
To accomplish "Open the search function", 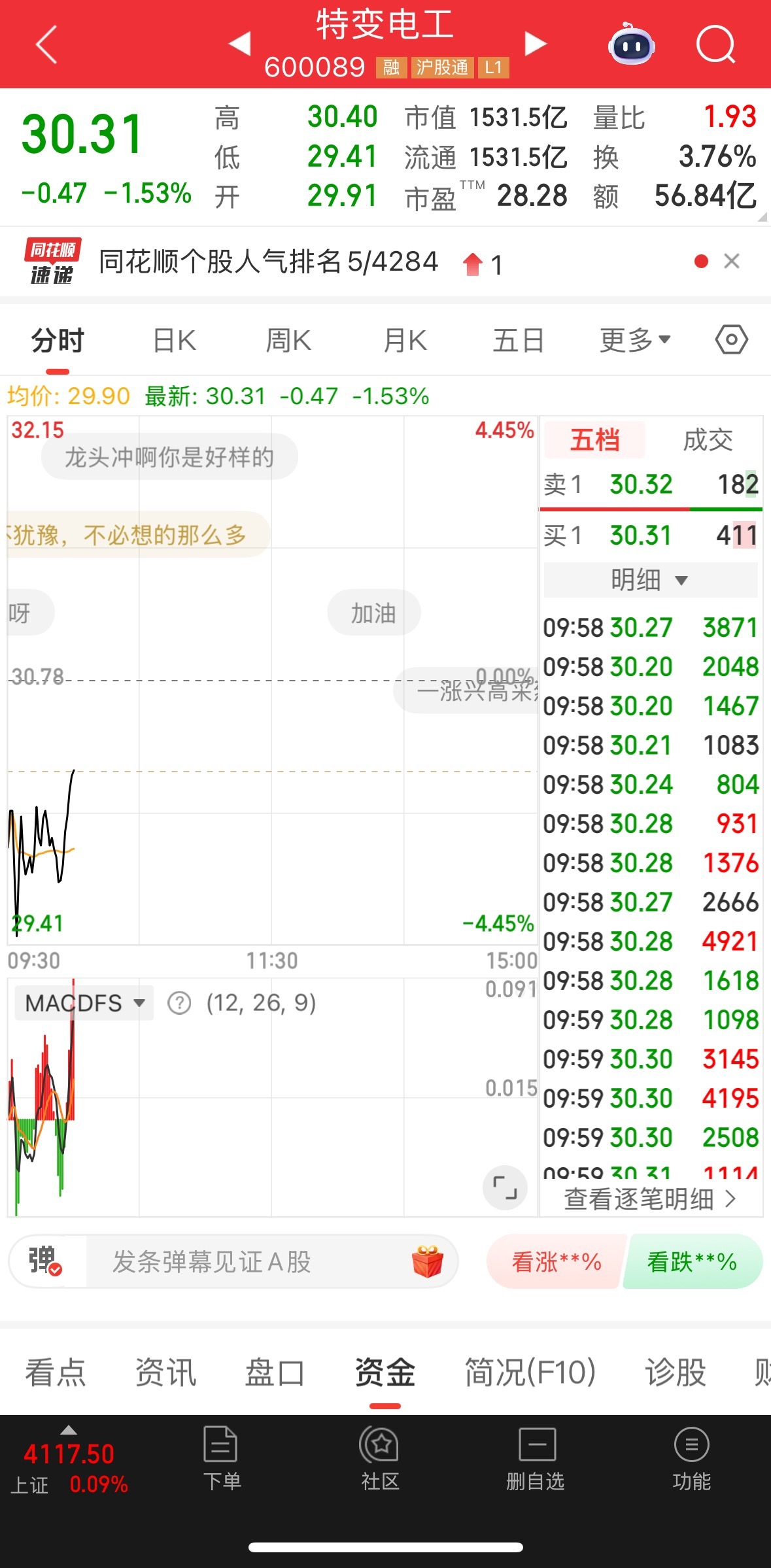I will 715,44.
